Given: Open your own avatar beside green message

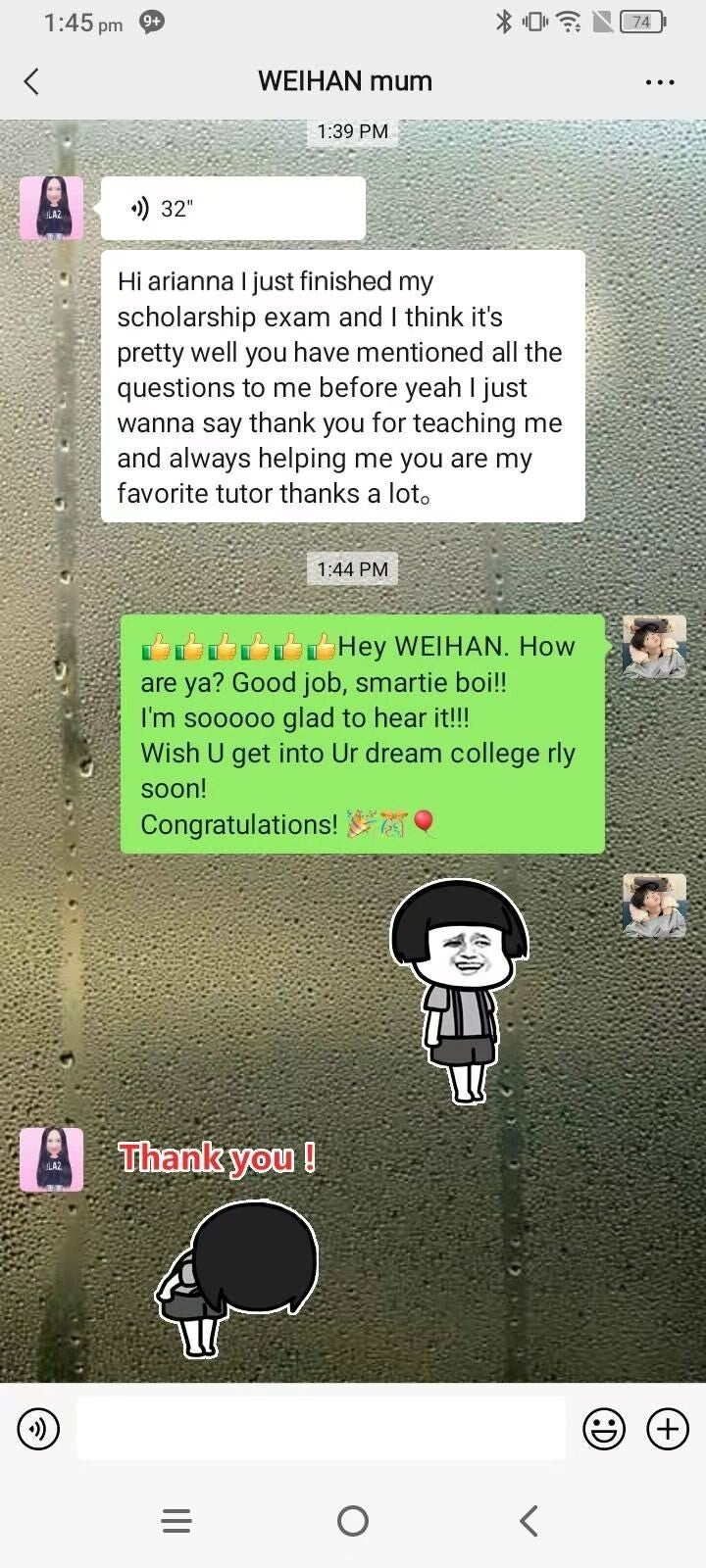Looking at the screenshot, I should coord(654,647).
